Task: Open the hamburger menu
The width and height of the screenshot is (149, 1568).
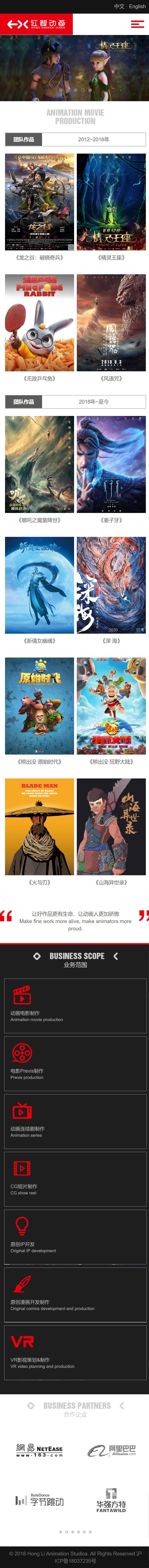Action: [137, 24]
